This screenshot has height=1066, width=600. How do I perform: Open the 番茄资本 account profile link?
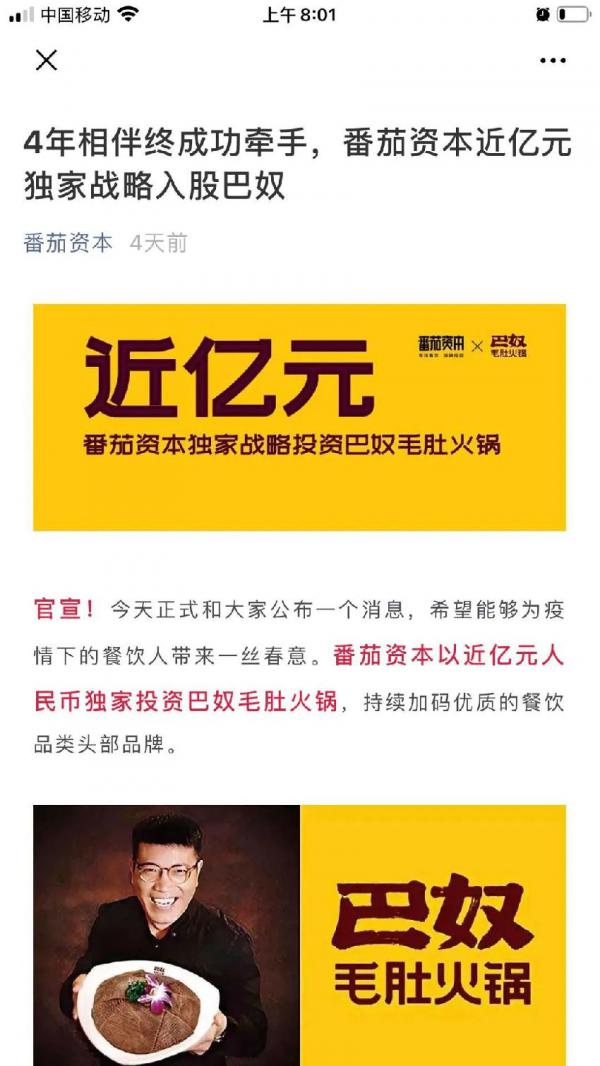click(68, 243)
